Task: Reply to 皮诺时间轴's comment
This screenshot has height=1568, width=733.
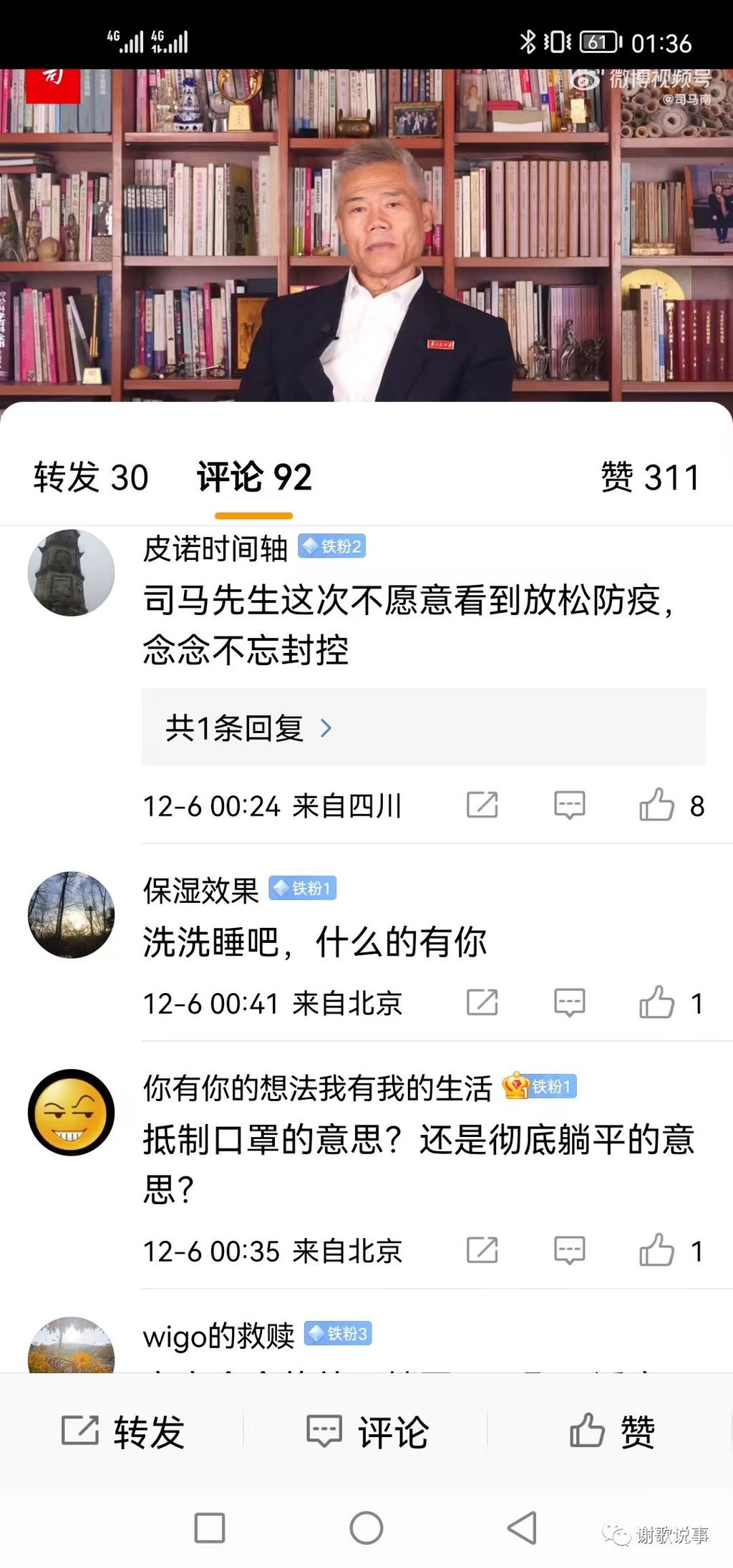Action: [x=569, y=805]
